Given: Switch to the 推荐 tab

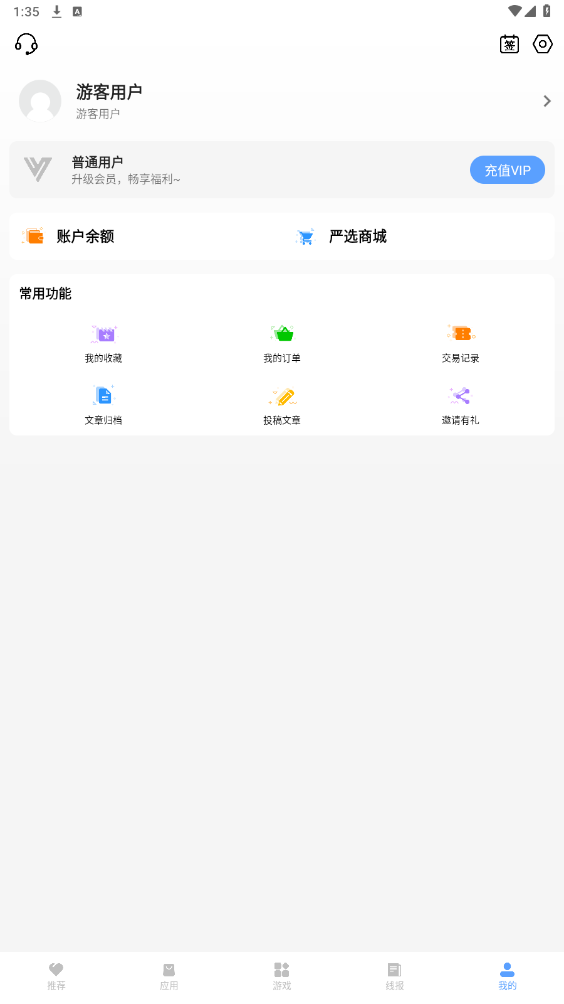Looking at the screenshot, I should 56,976.
